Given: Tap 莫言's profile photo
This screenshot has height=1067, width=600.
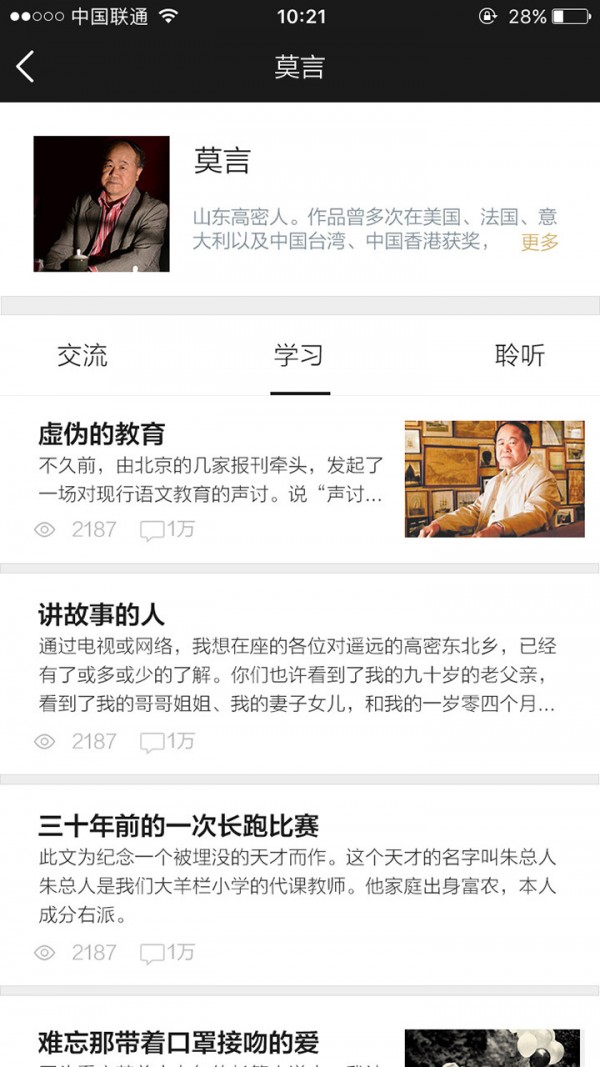Looking at the screenshot, I should tap(102, 204).
